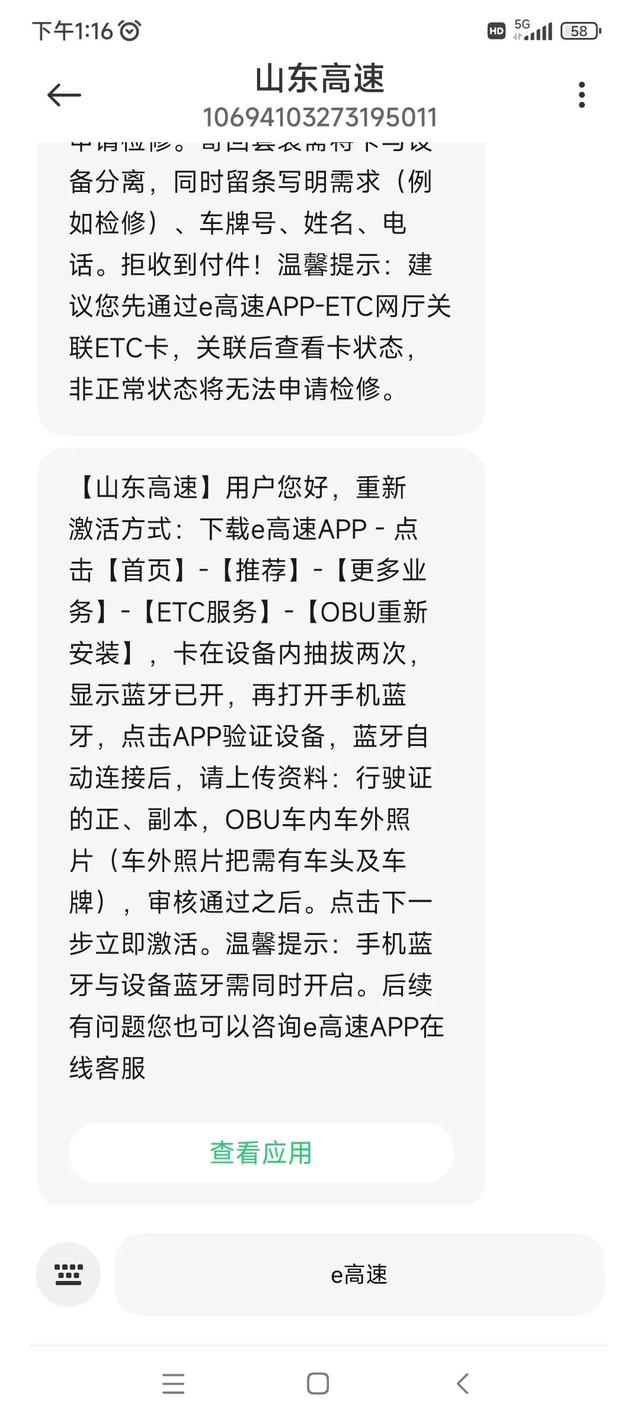Select the e高速 service menu button
This screenshot has height=1422, width=640.
click(x=359, y=1274)
